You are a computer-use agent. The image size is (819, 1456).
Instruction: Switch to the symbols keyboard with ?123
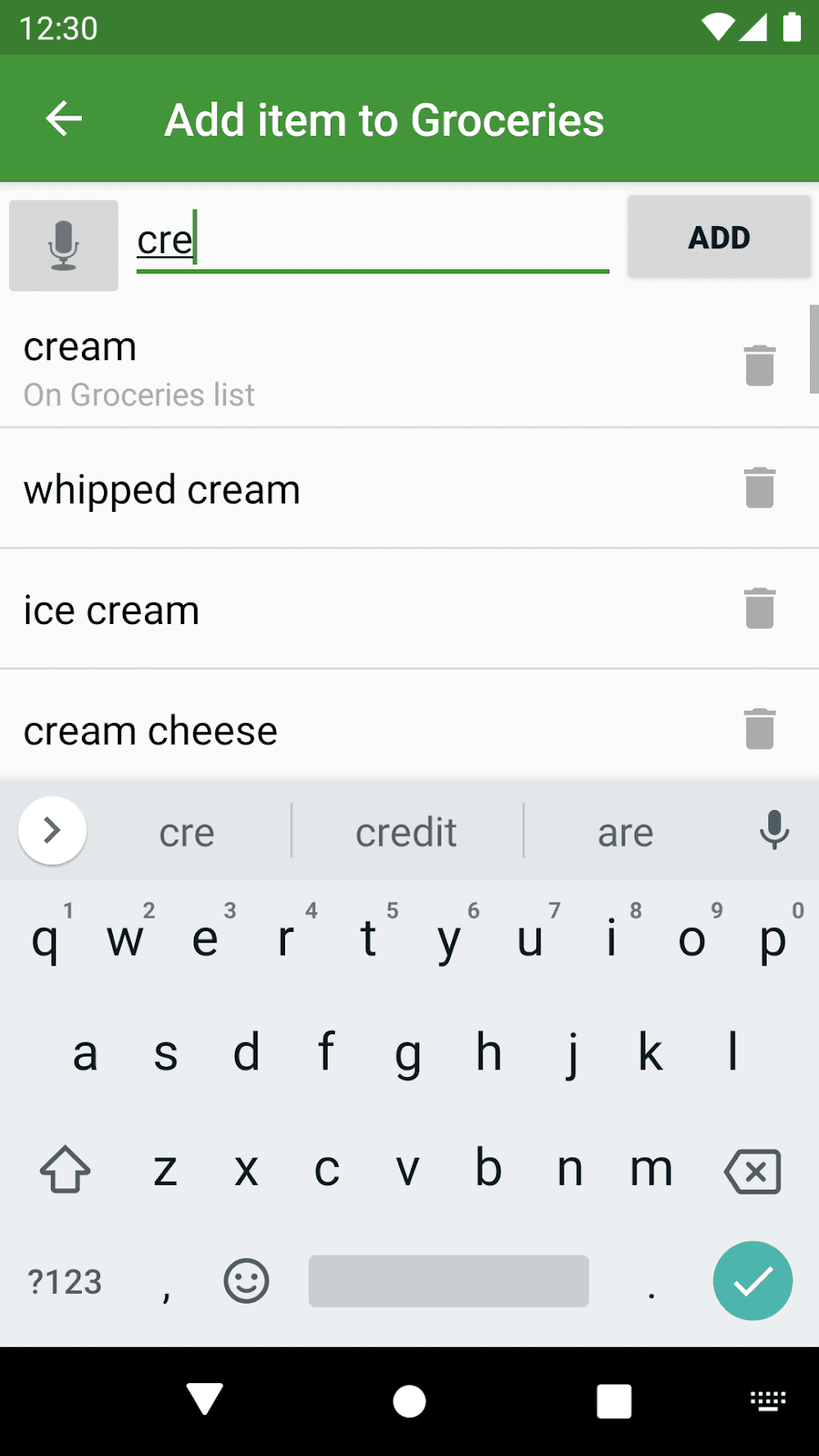point(64,1280)
